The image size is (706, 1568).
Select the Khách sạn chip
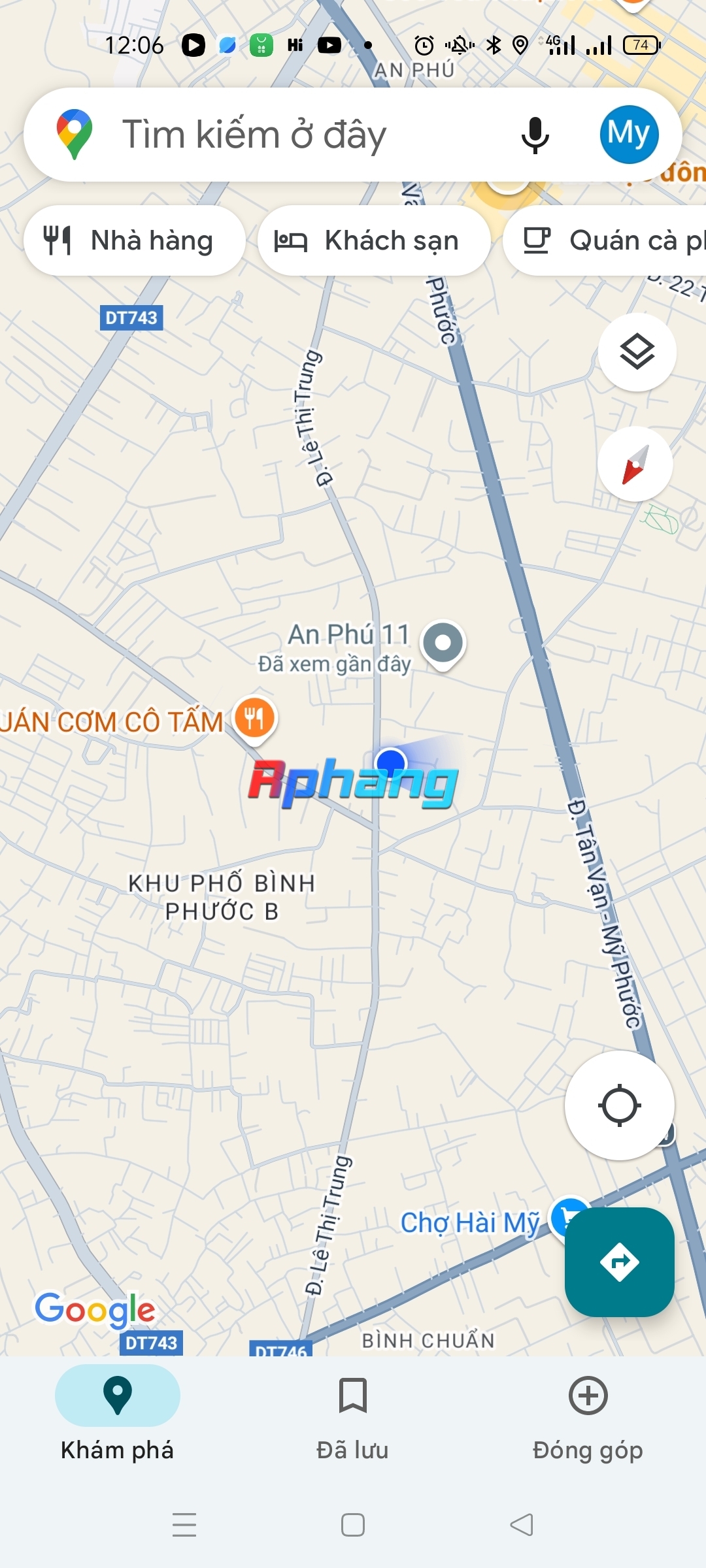(374, 240)
